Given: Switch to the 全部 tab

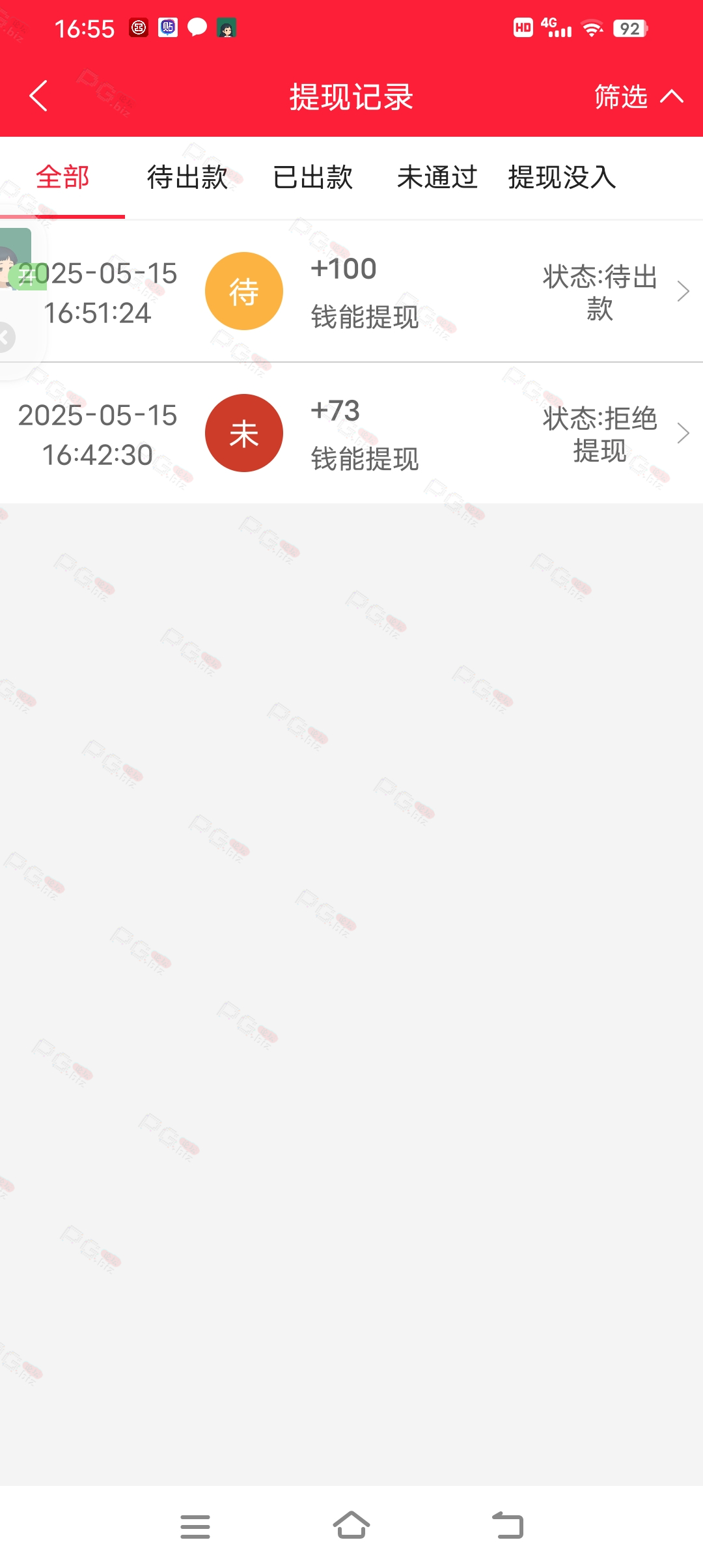Looking at the screenshot, I should point(62,177).
